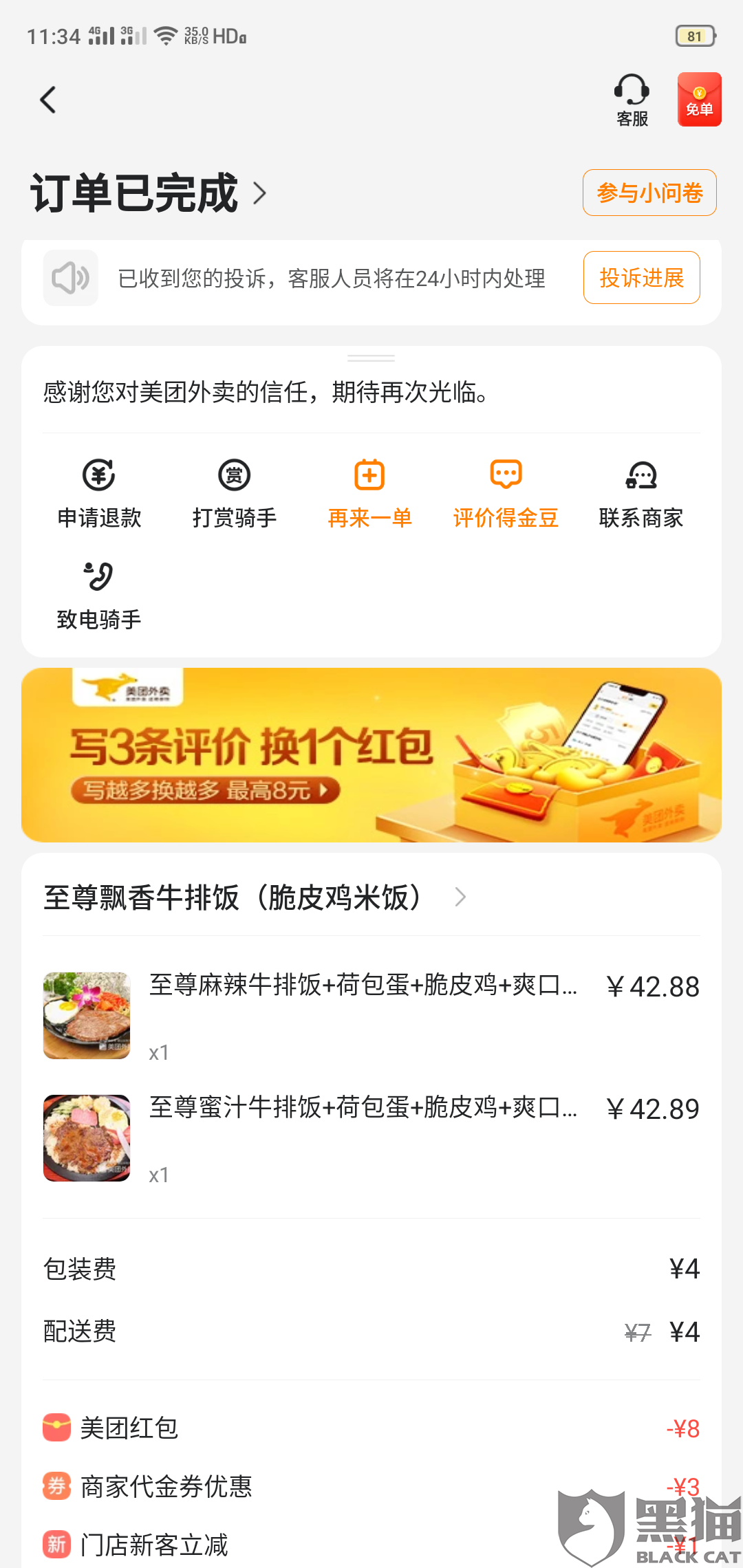View the 至尊蜜汁牛排饭 item
743x1568 pixels.
(x=363, y=1108)
